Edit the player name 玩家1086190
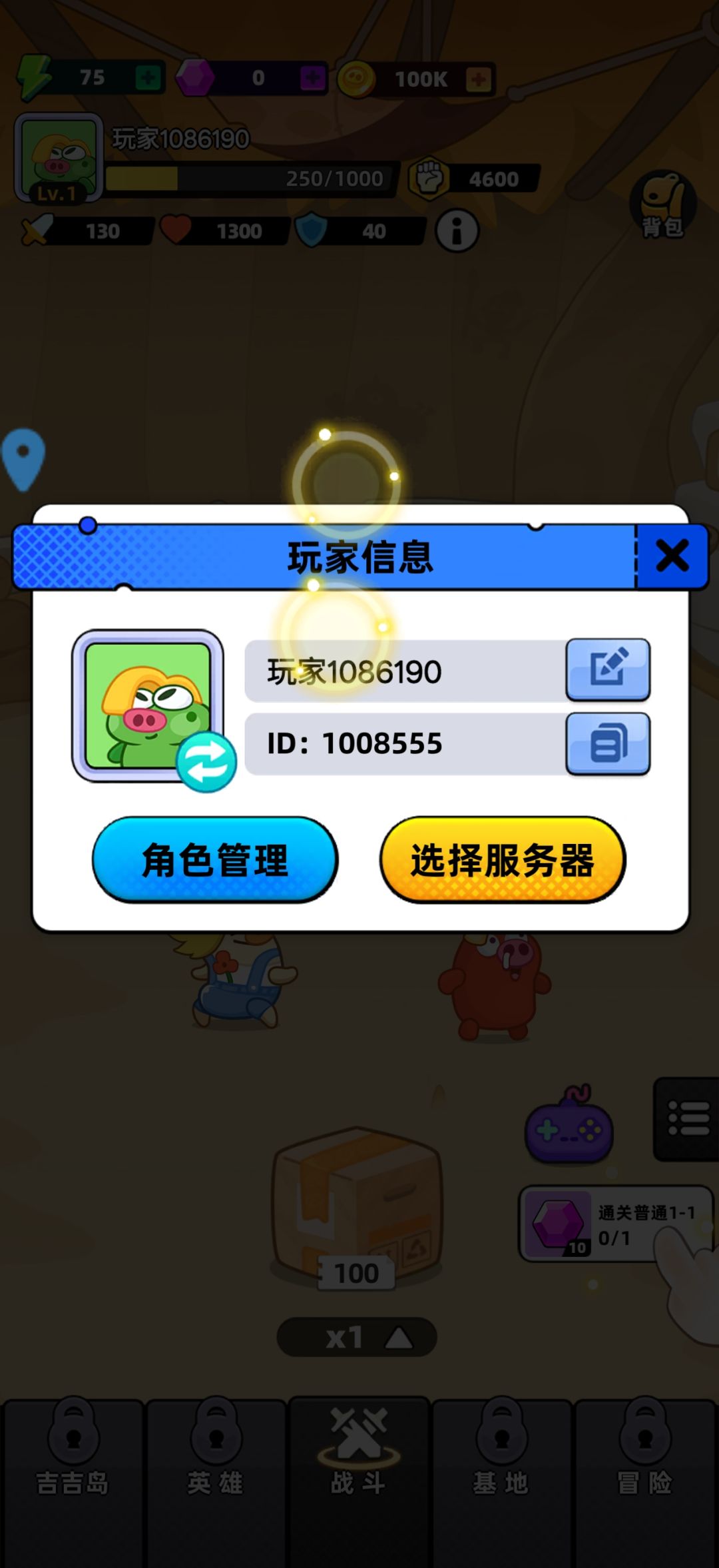The width and height of the screenshot is (719, 1568). [608, 669]
